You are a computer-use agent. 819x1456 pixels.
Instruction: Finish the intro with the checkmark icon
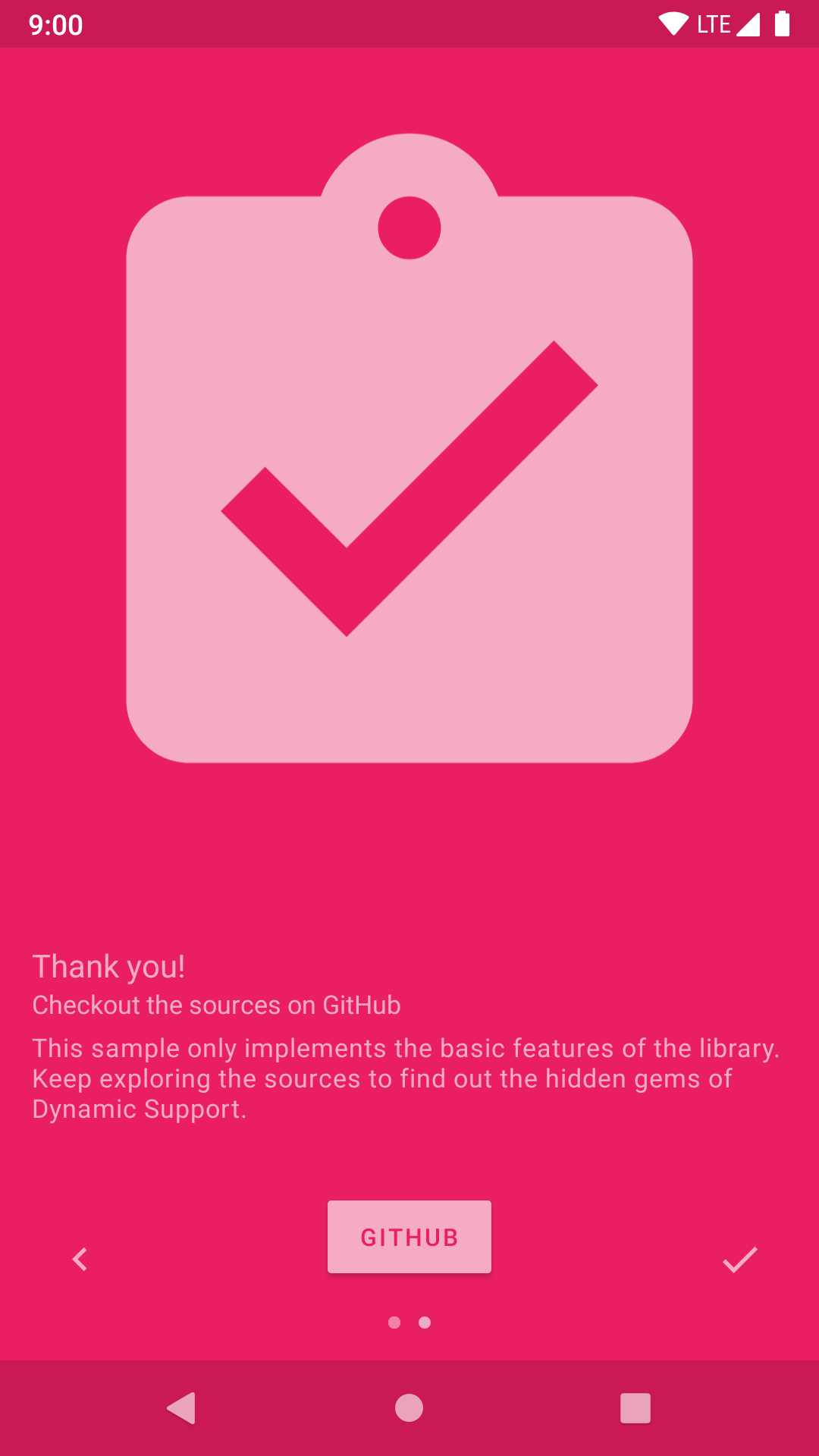739,1260
